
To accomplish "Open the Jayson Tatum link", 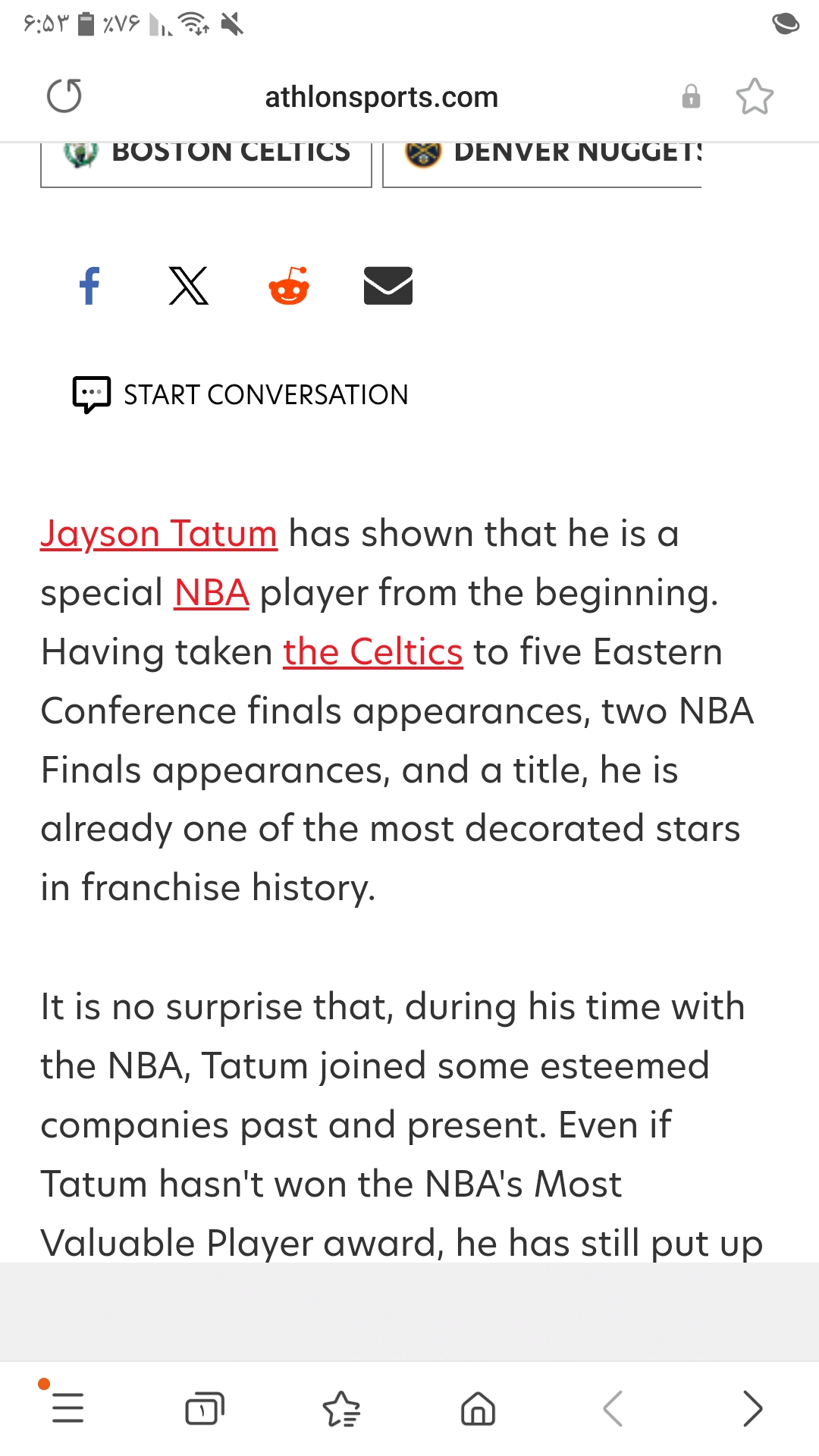I will [x=159, y=534].
